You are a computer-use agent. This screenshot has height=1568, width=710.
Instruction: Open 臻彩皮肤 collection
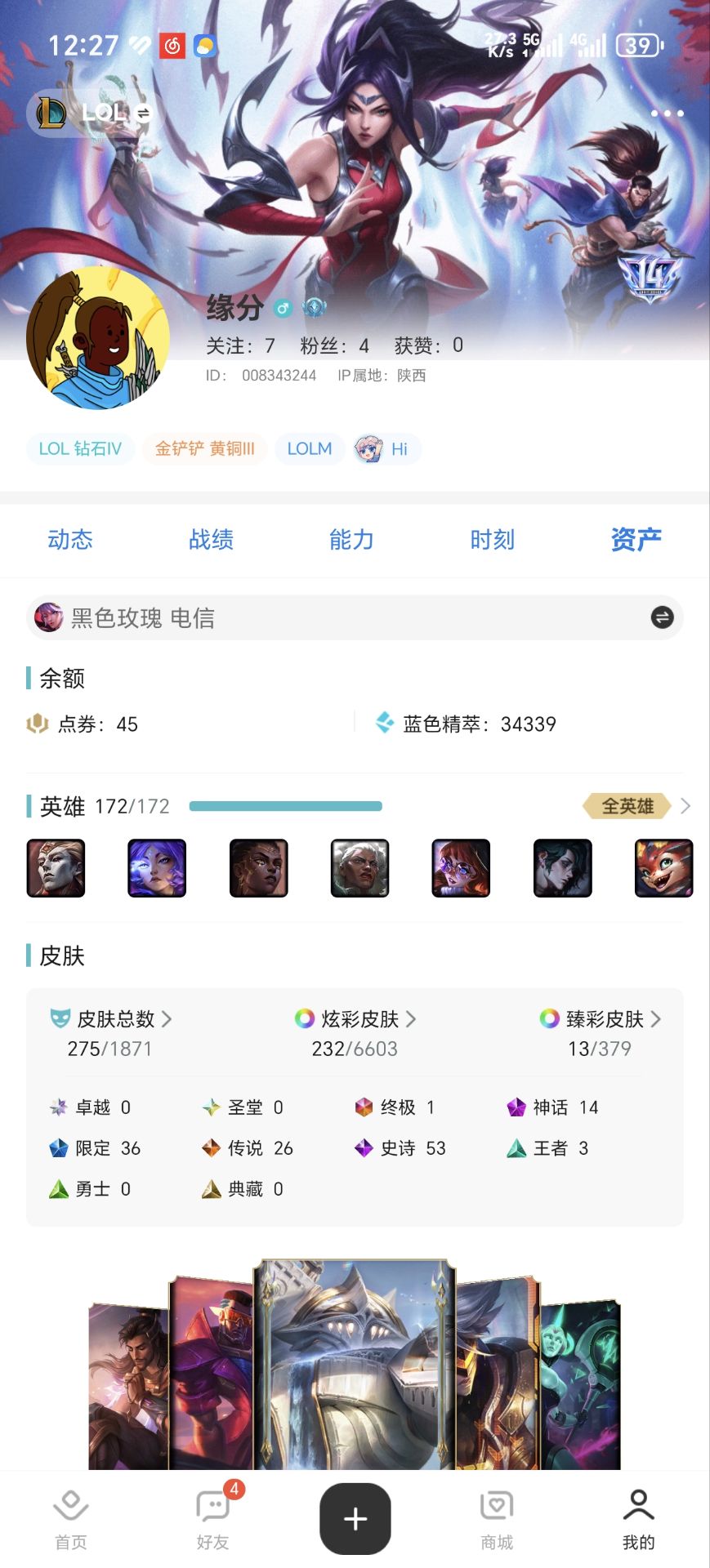(x=601, y=1019)
